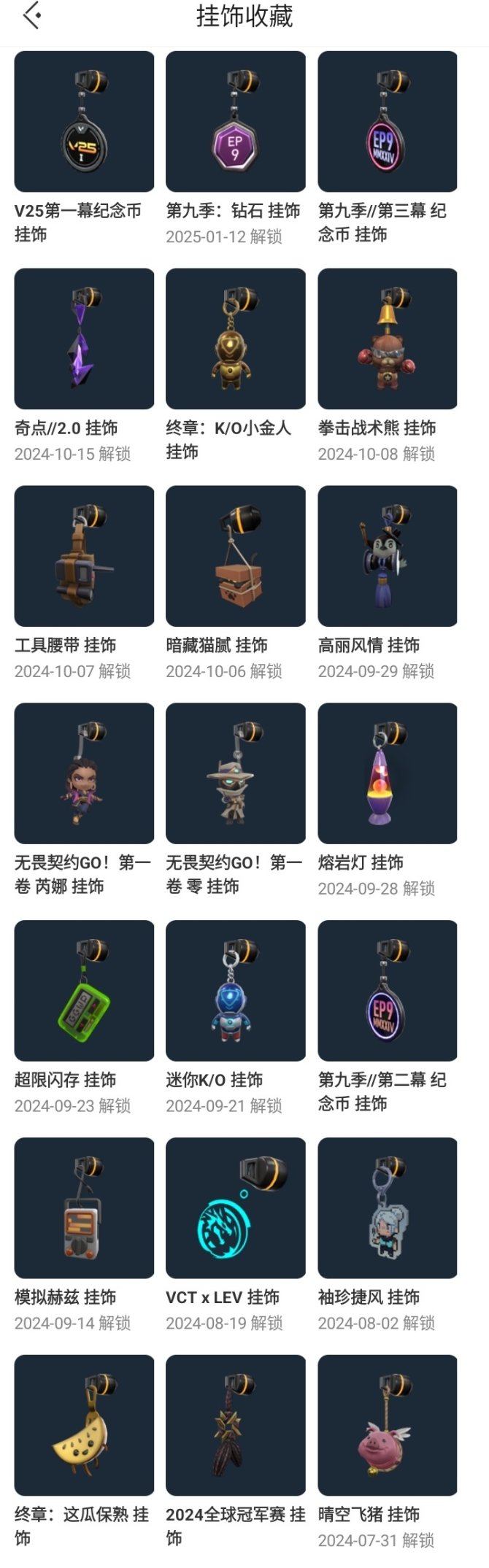
Task: Open 工具腰带 挂饰 card
Action: point(84,556)
